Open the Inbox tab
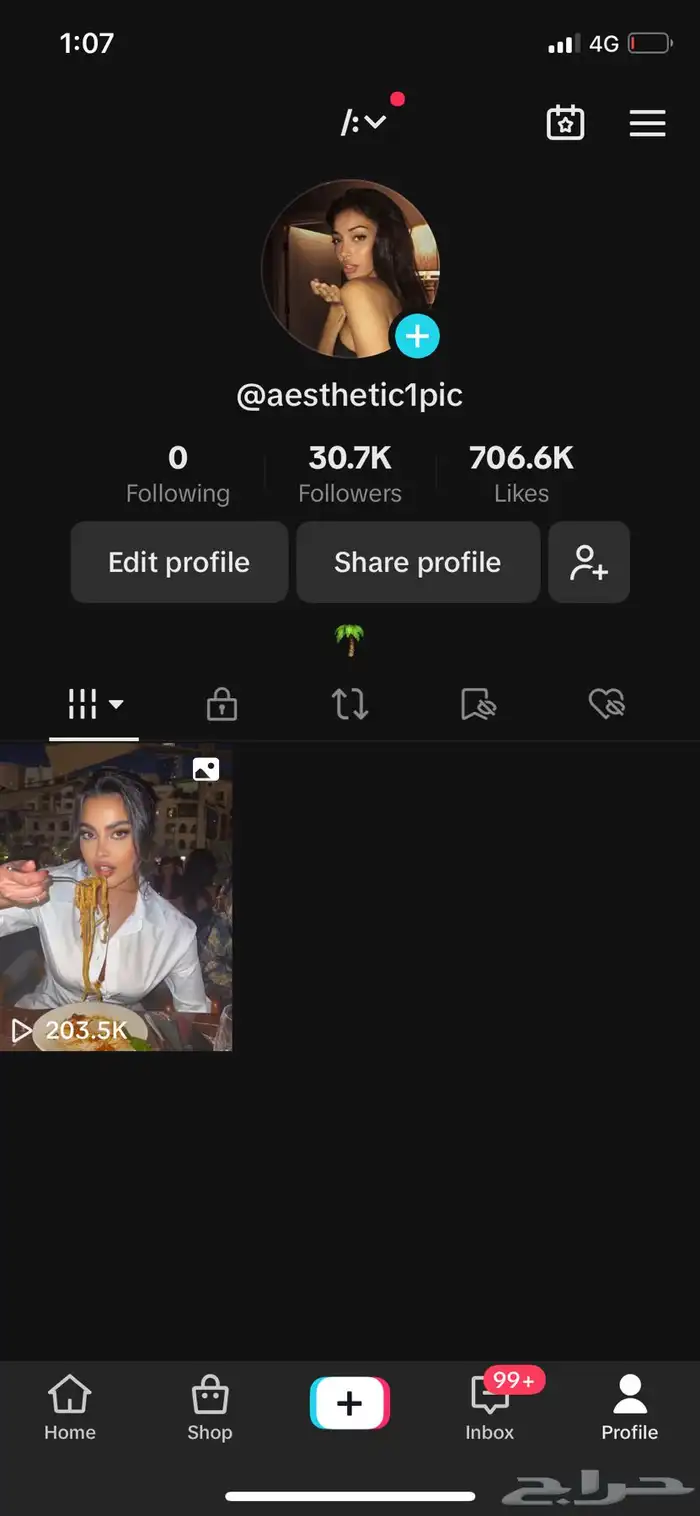Image resolution: width=700 pixels, height=1516 pixels. 489,1407
